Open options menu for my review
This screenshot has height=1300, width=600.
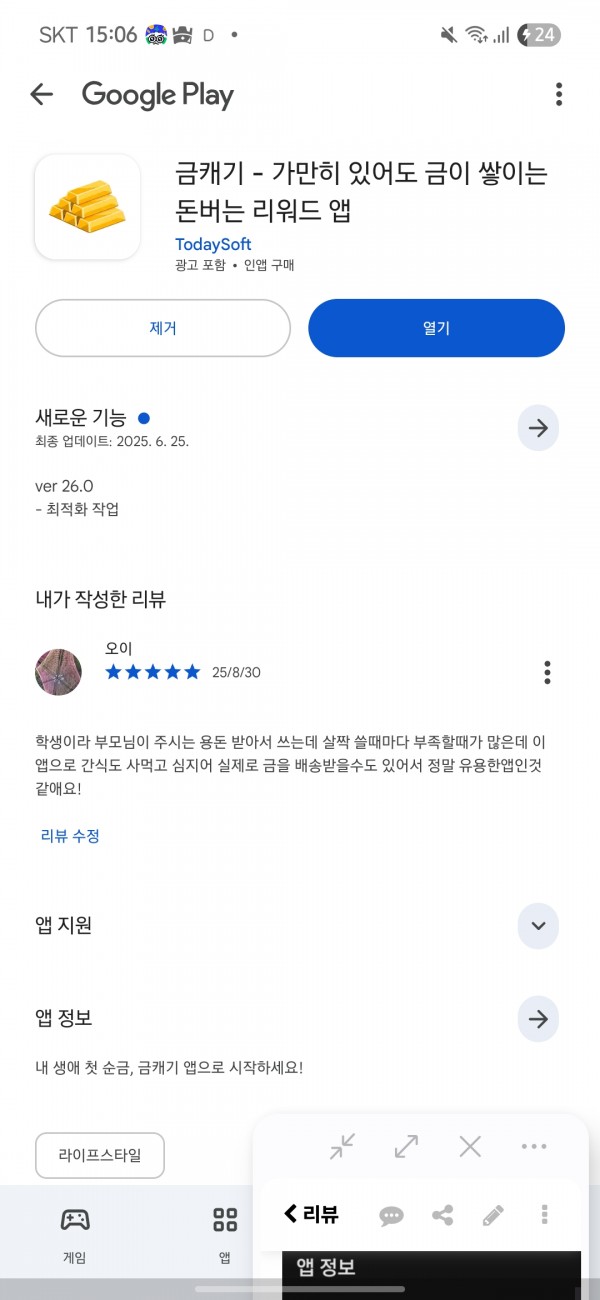tap(547, 672)
